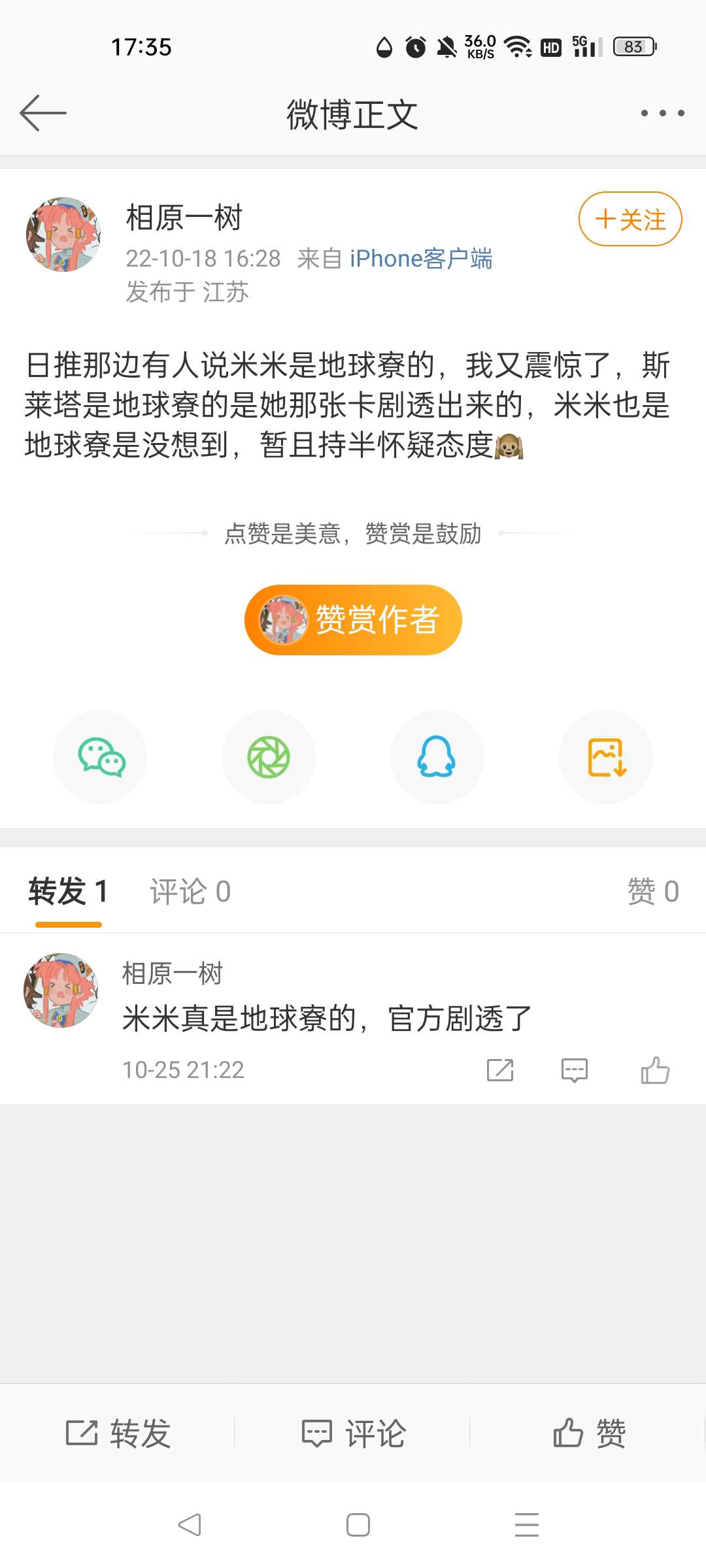This screenshot has height=1568, width=706.
Task: Like the post with the bottom 赞 button
Action: [x=588, y=1433]
